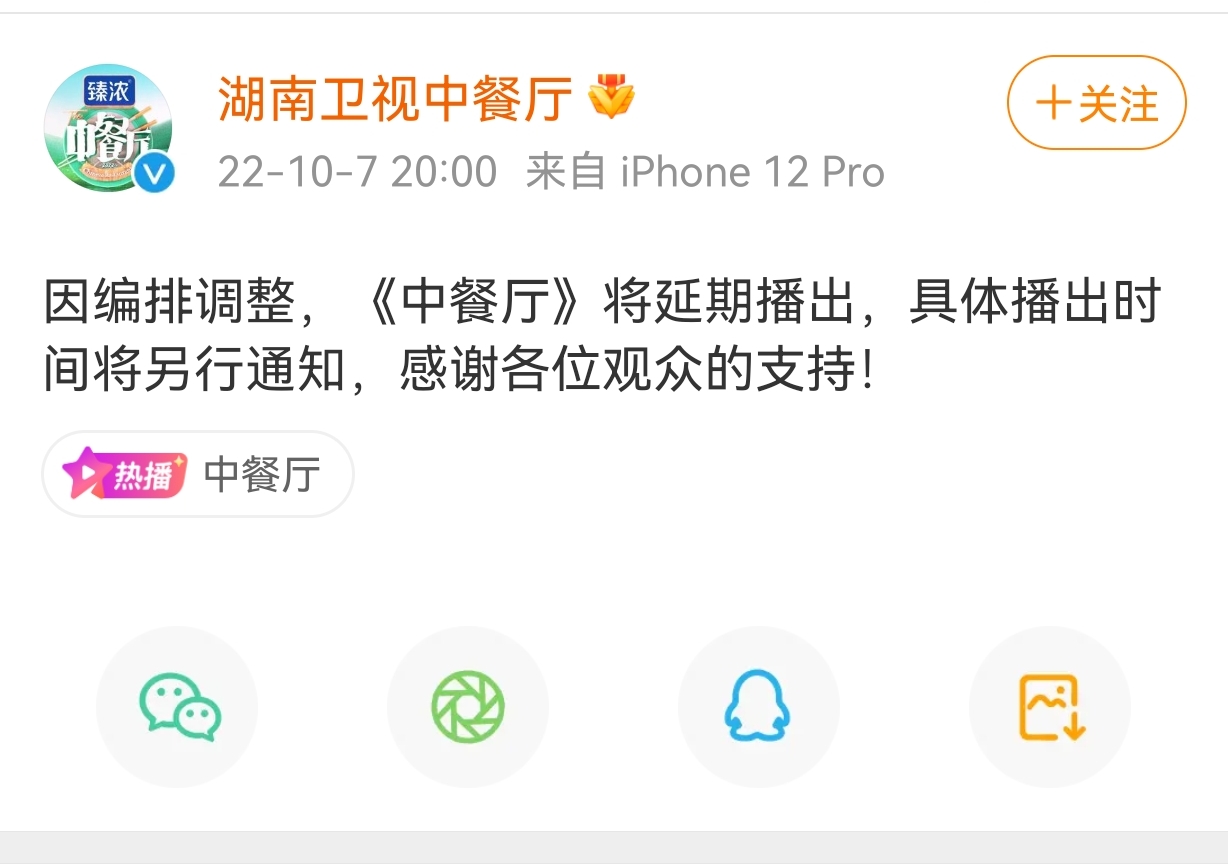The image size is (1228, 866).
Task: Save this post as an image
Action: click(1050, 707)
